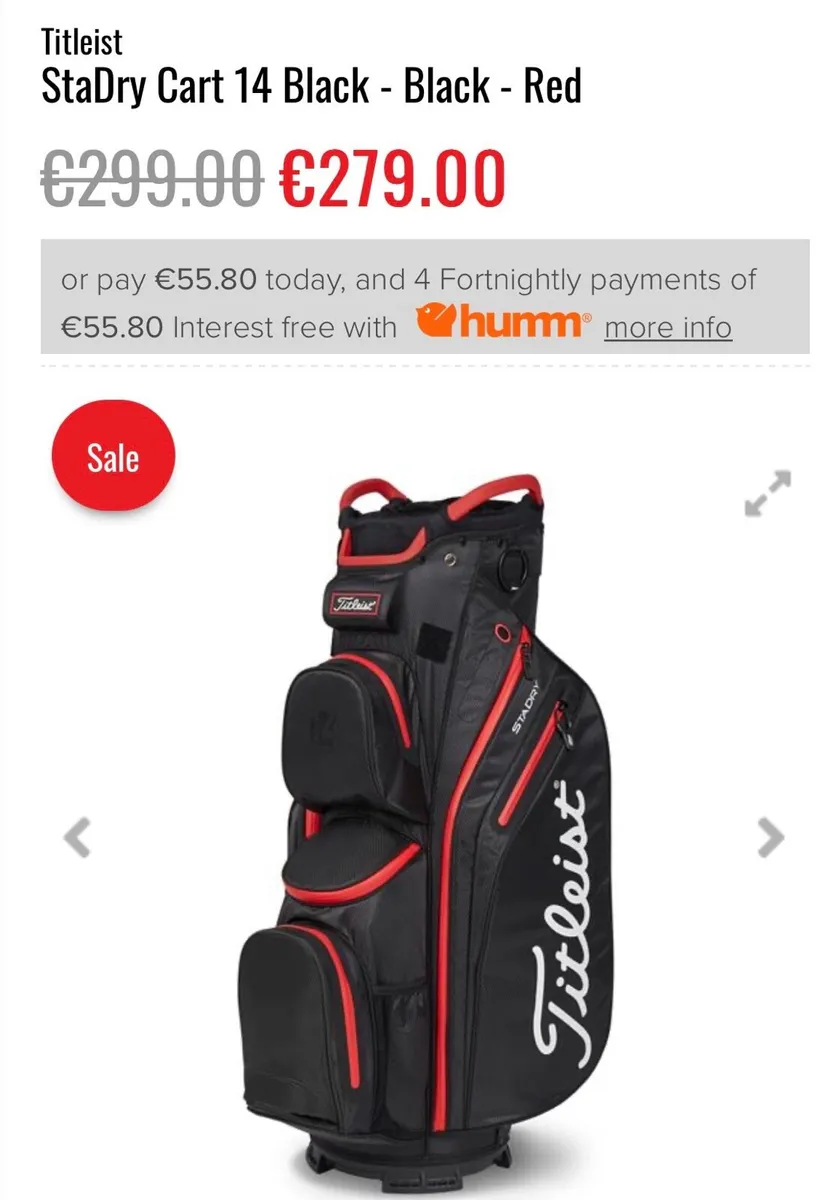Expand the humm financing details

point(666,328)
